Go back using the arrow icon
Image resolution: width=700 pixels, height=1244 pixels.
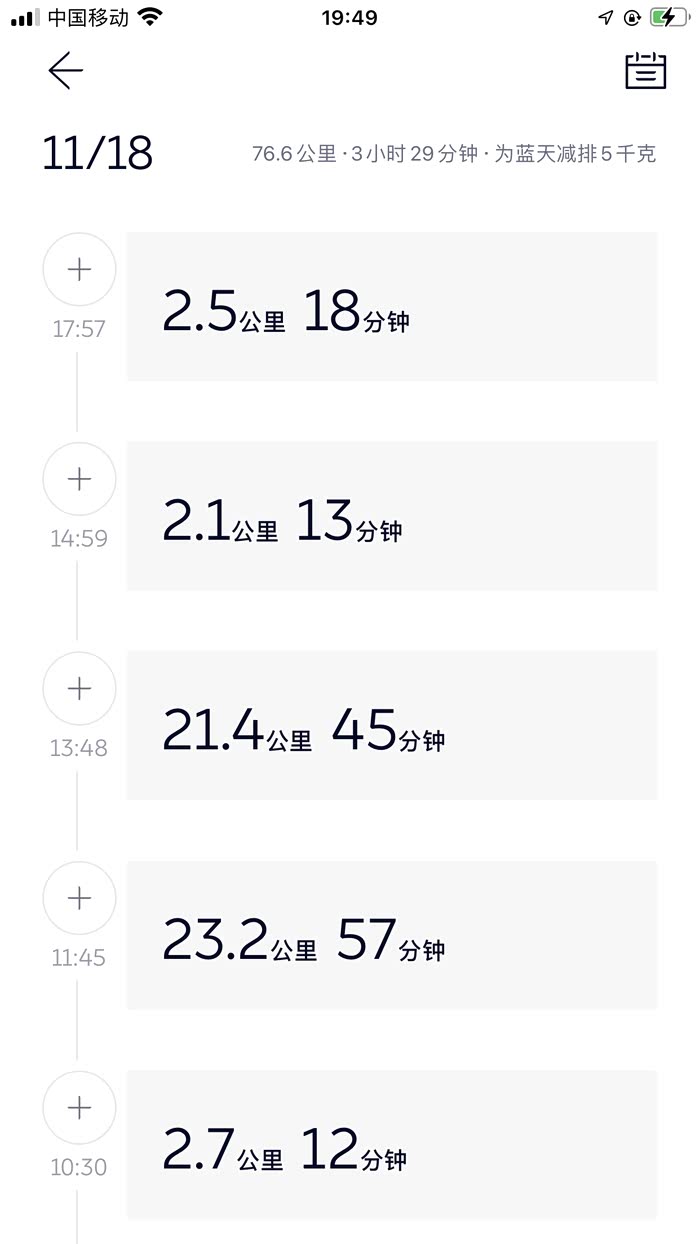tap(65, 71)
